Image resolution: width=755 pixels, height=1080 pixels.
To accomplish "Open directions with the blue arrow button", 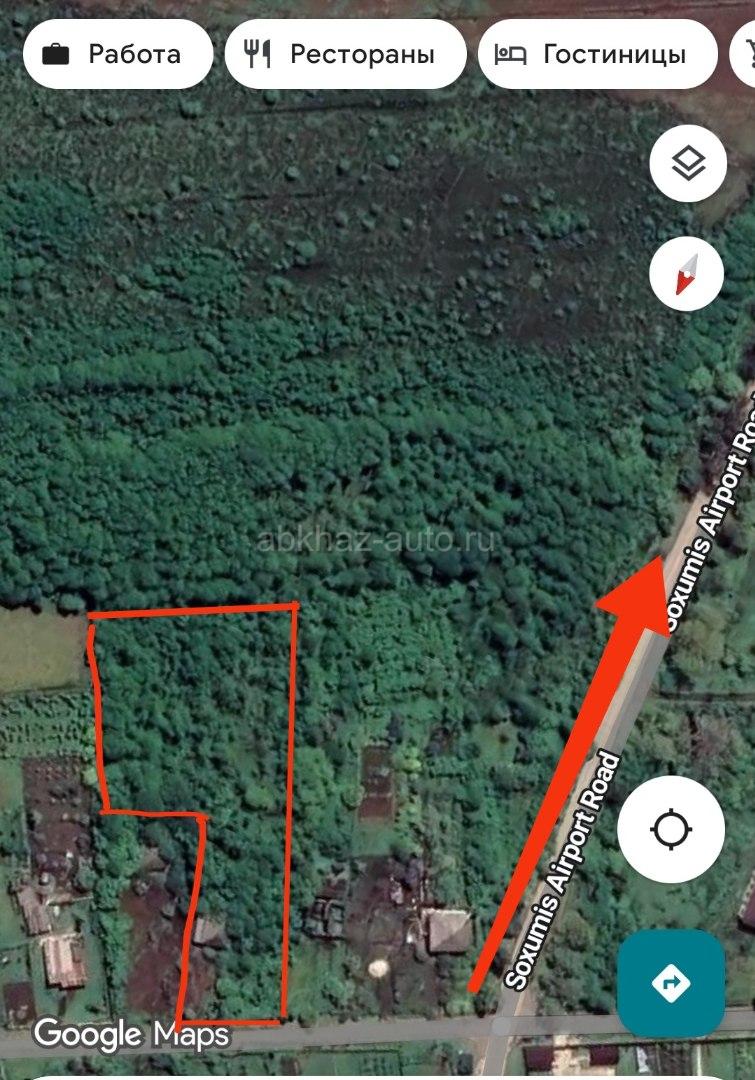I will pos(671,983).
